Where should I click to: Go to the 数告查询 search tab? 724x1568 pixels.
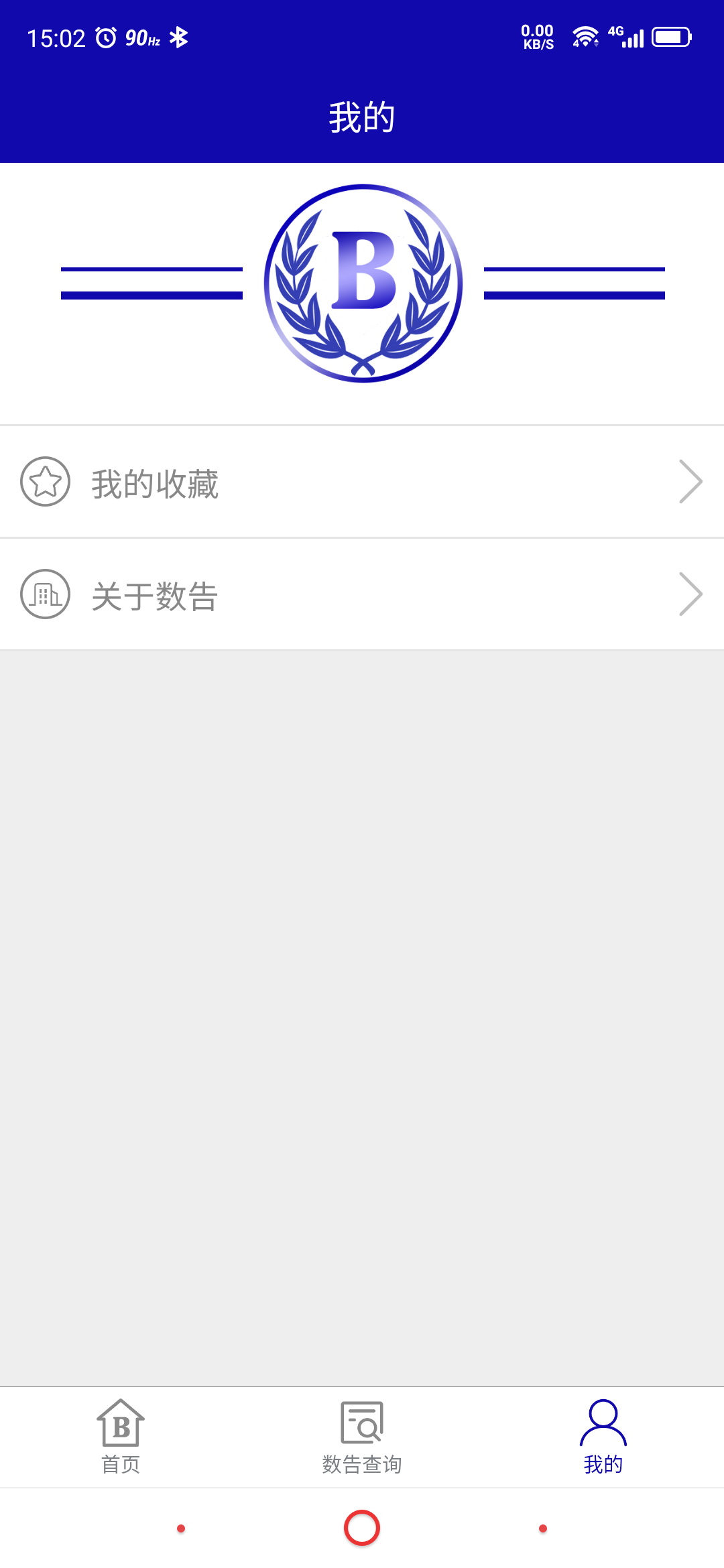362,1437
